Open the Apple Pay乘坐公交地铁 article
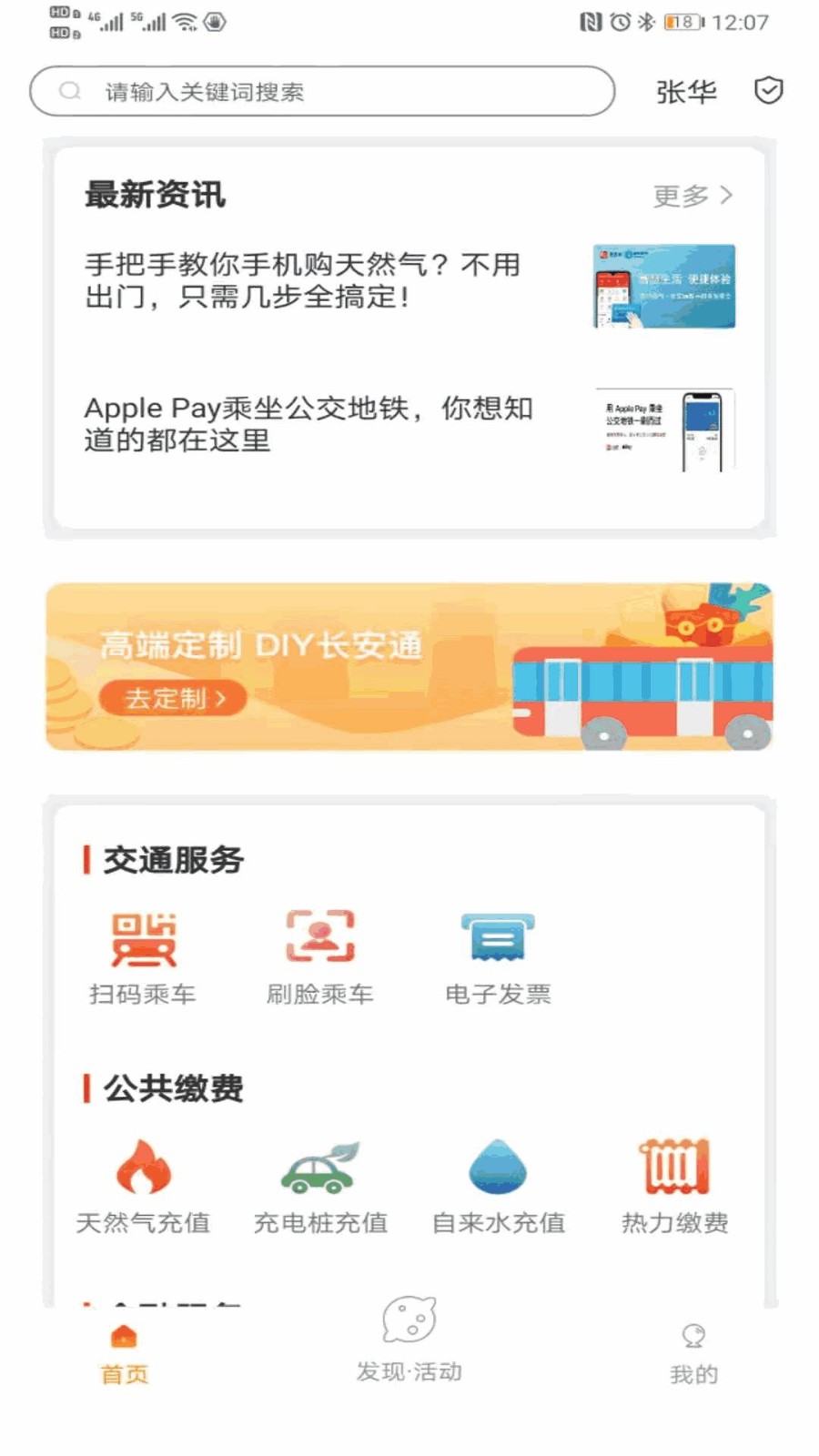 [x=409, y=428]
